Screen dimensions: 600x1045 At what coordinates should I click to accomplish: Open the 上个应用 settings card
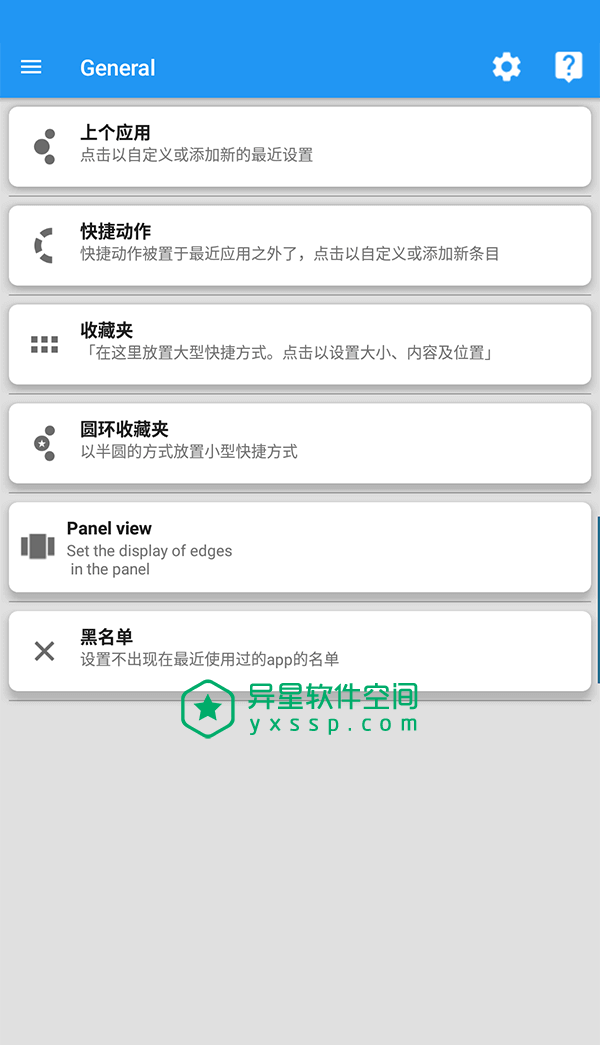(299, 146)
